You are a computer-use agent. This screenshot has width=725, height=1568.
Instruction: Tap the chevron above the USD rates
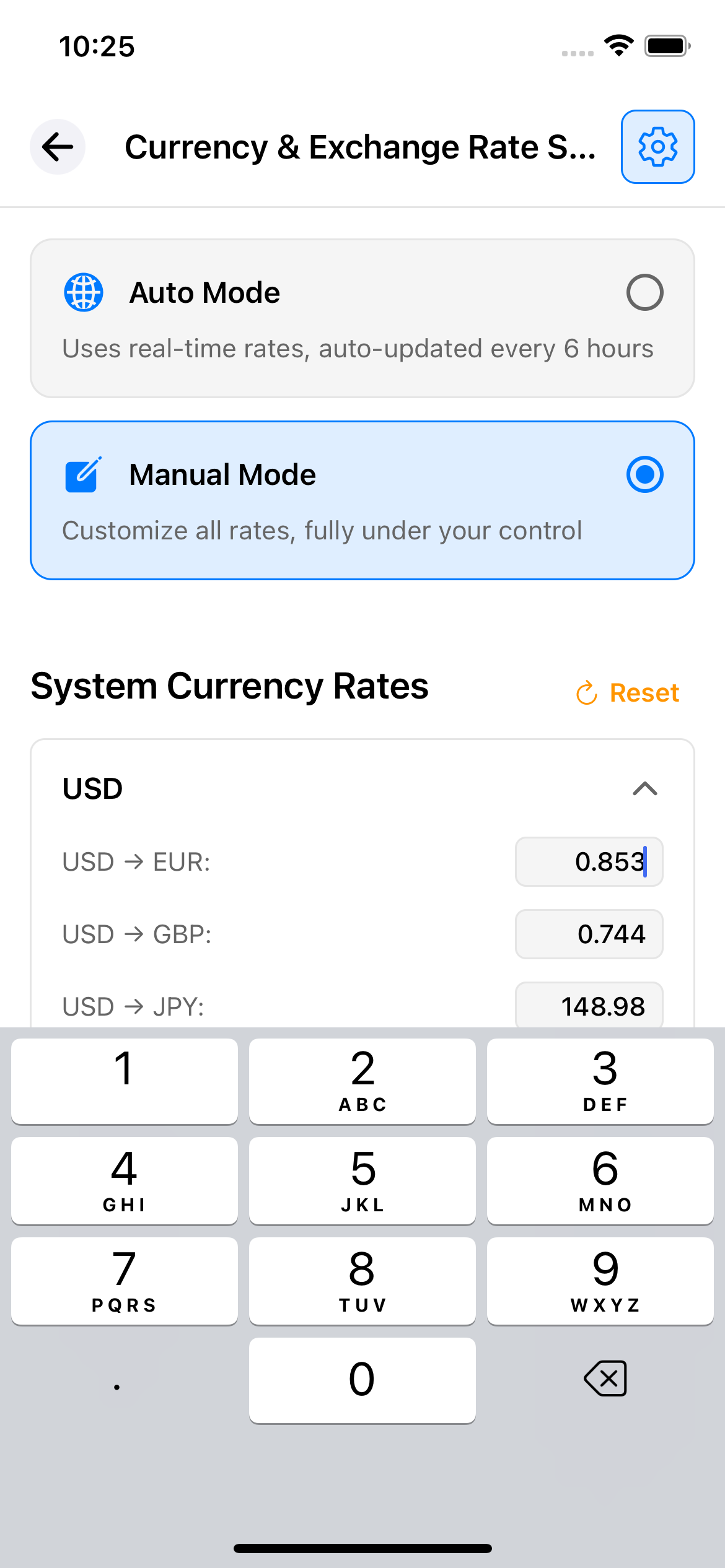645,788
